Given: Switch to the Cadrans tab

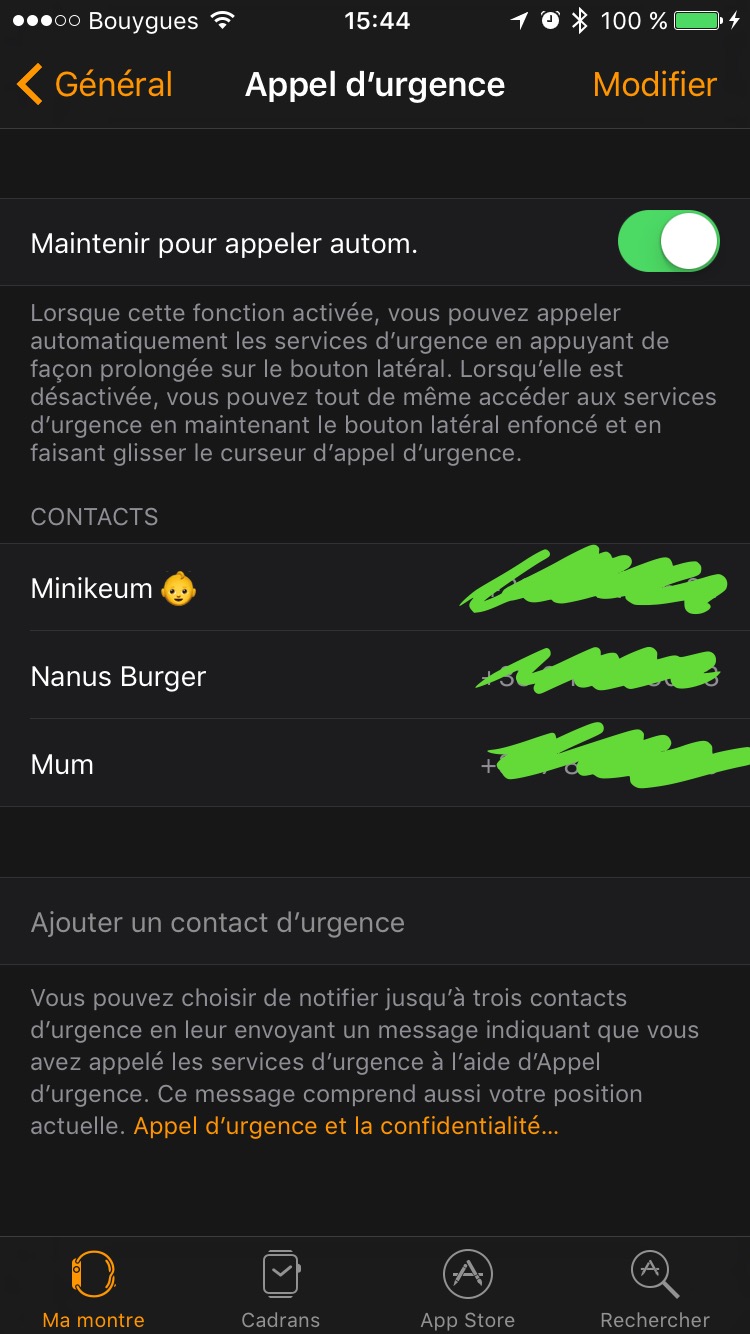Looking at the screenshot, I should [281, 1288].
